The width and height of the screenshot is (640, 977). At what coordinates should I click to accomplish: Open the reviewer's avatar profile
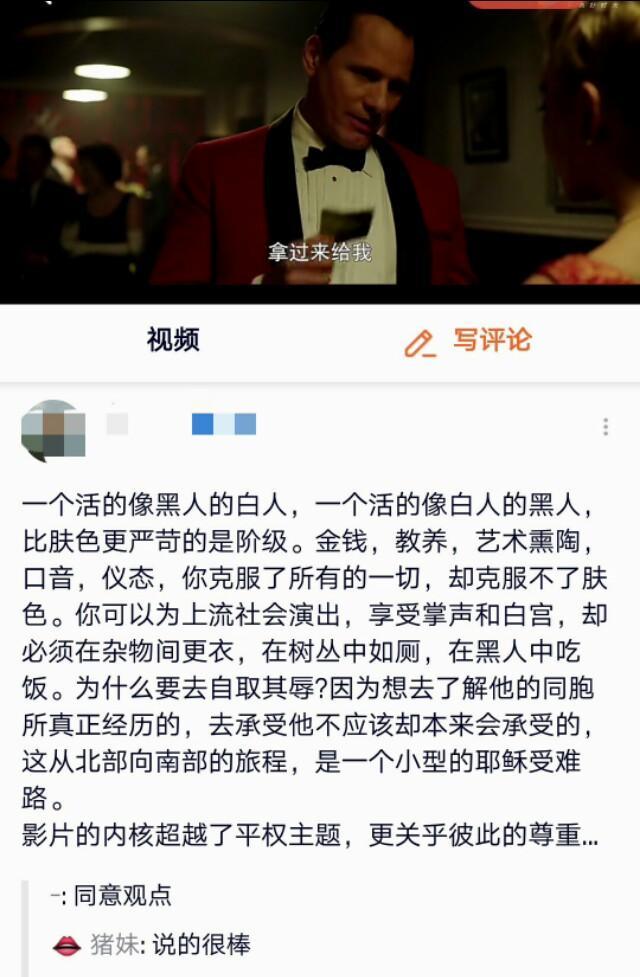[52, 429]
